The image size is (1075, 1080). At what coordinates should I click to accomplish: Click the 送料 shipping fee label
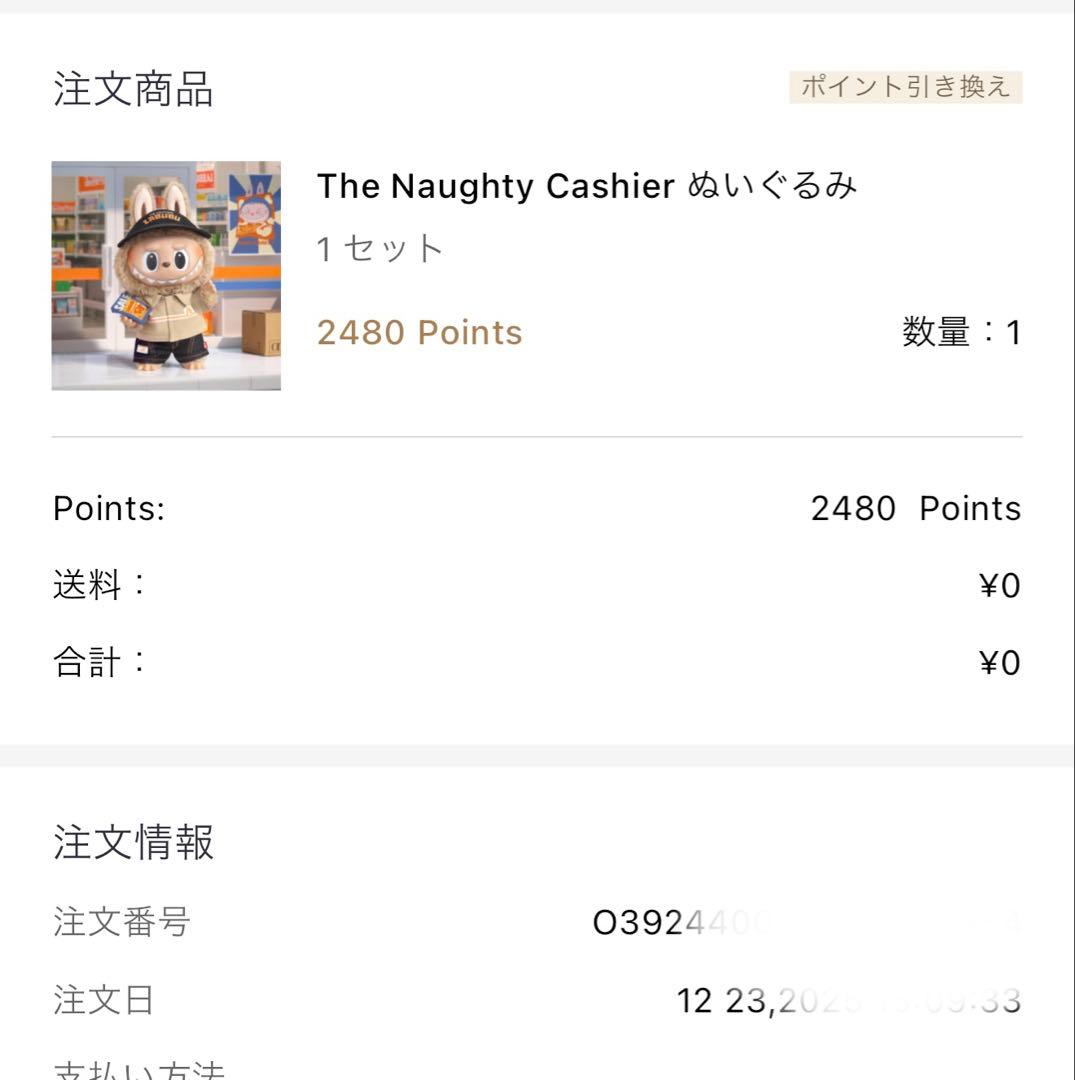click(x=97, y=585)
